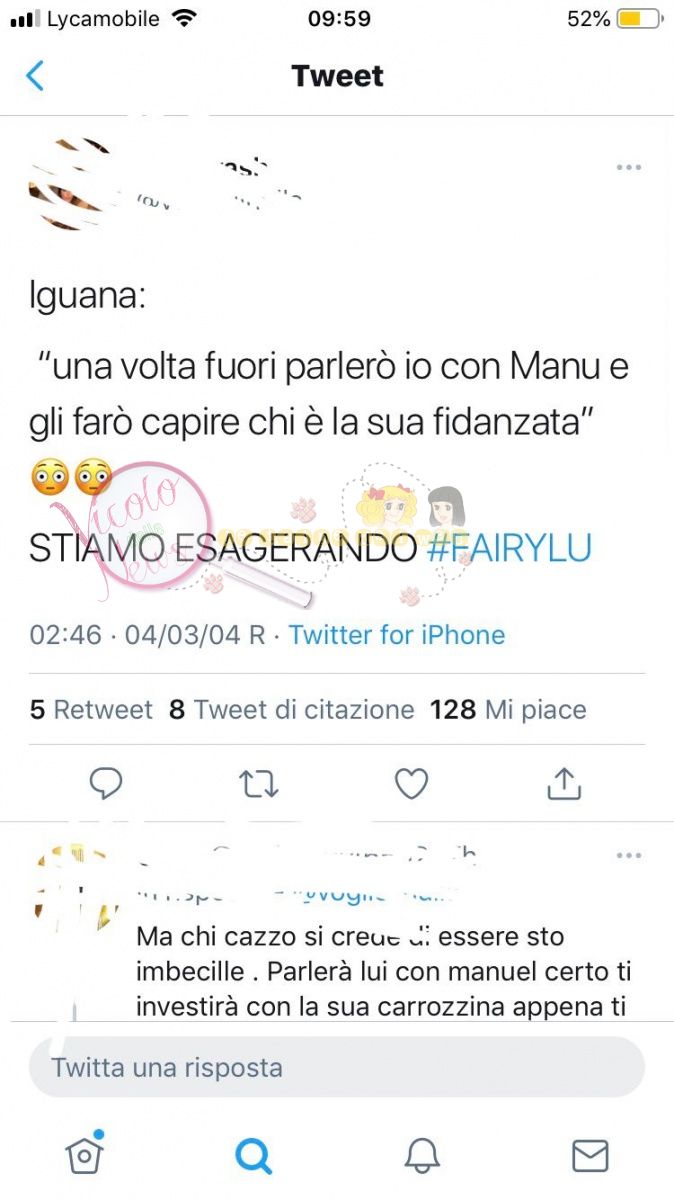
Task: Retweet the main tweet
Action: pyautogui.click(x=259, y=784)
